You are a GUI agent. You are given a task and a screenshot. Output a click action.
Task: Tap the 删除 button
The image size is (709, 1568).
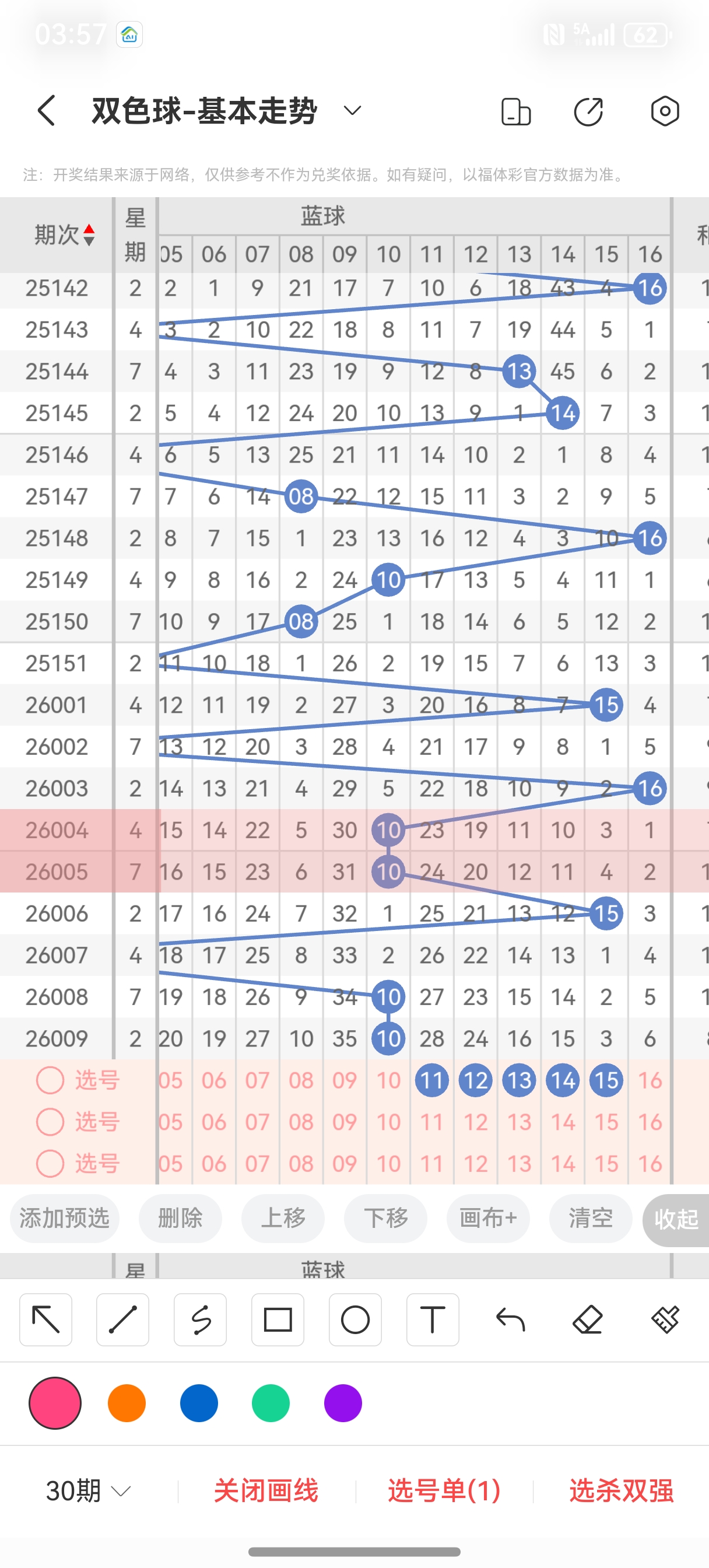click(180, 1218)
